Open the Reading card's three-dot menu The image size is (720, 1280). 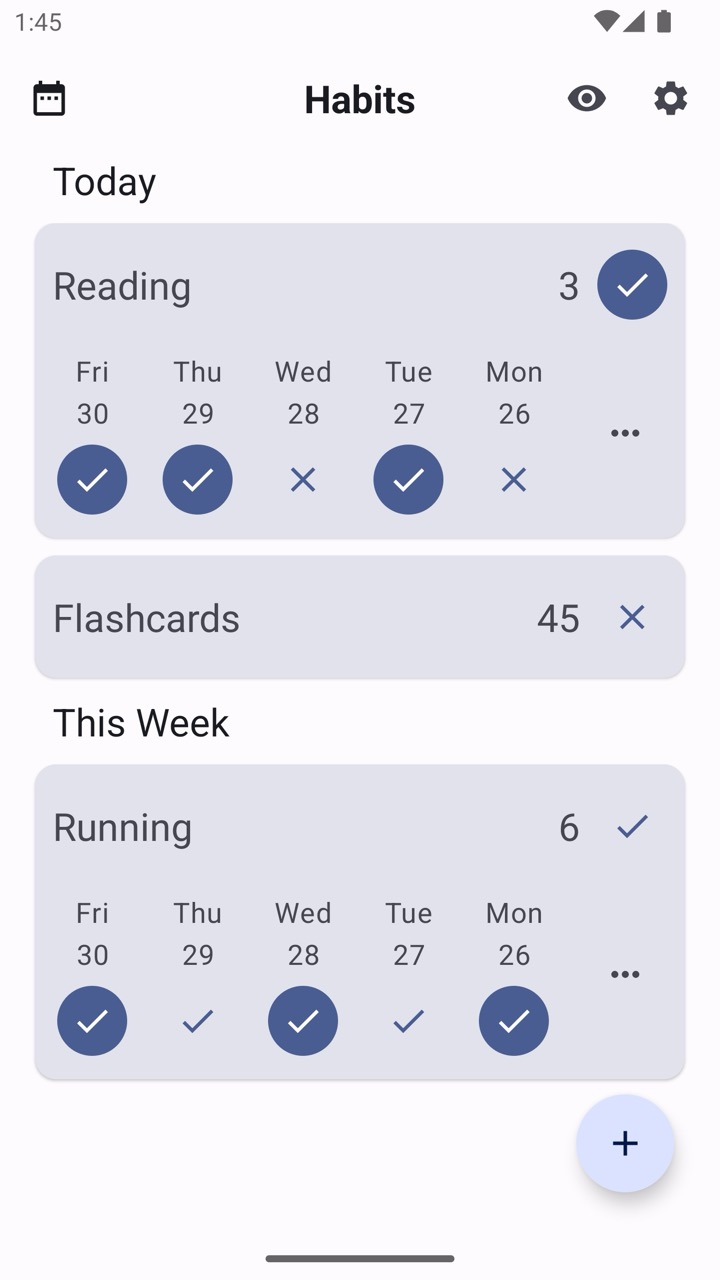point(625,433)
